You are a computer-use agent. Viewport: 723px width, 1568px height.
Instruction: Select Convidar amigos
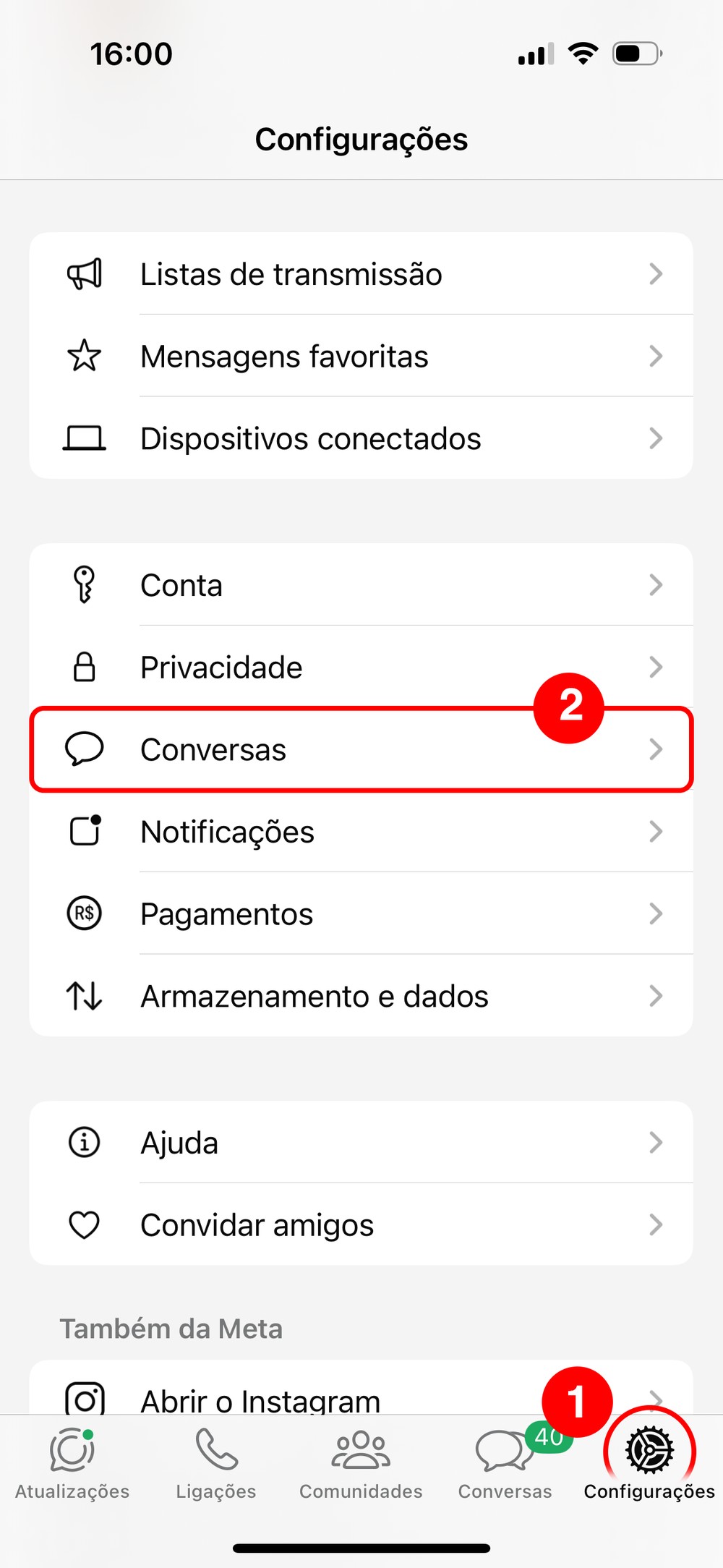coord(361,1225)
